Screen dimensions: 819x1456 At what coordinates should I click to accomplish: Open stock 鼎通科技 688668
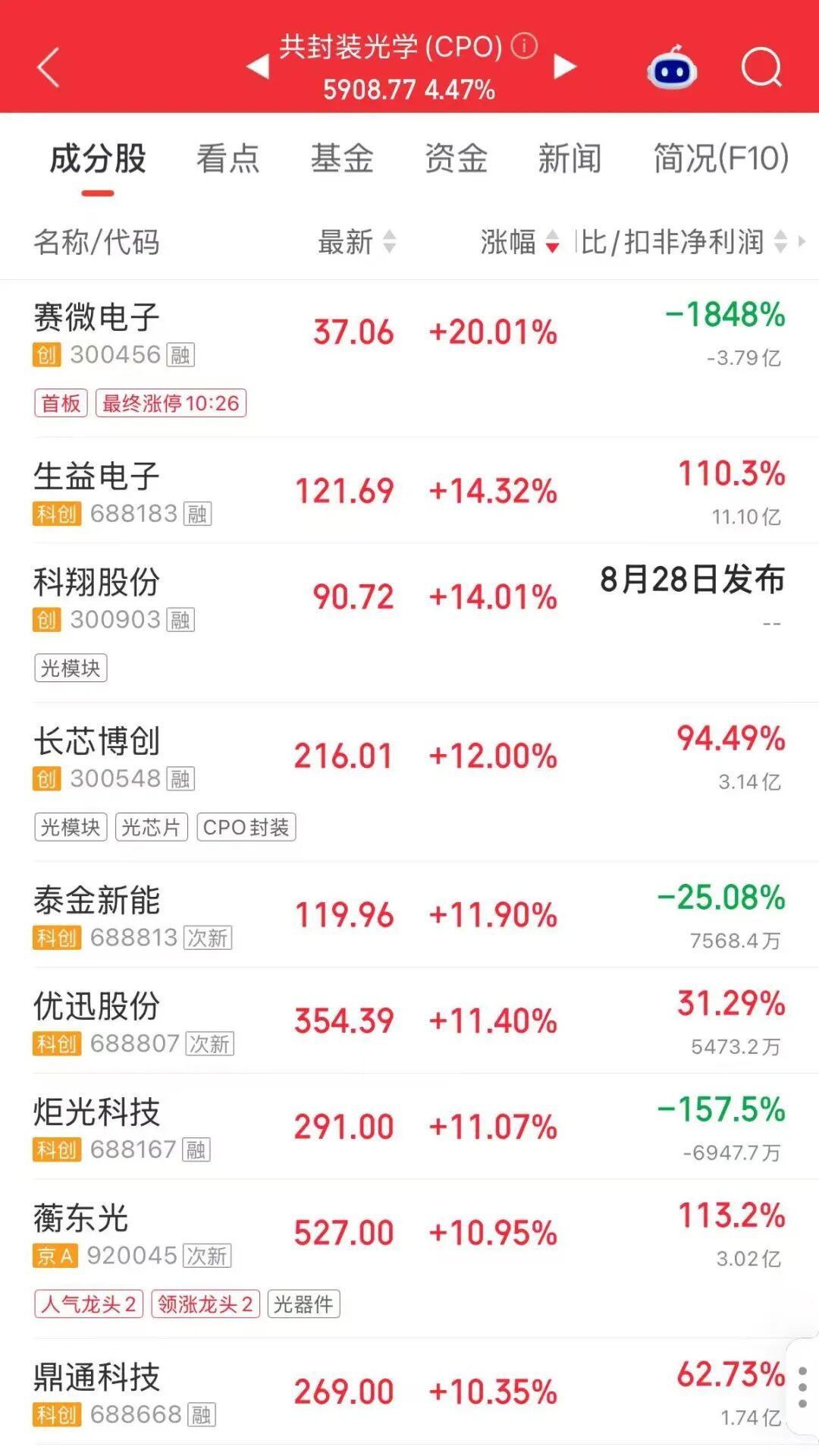[x=409, y=1391]
